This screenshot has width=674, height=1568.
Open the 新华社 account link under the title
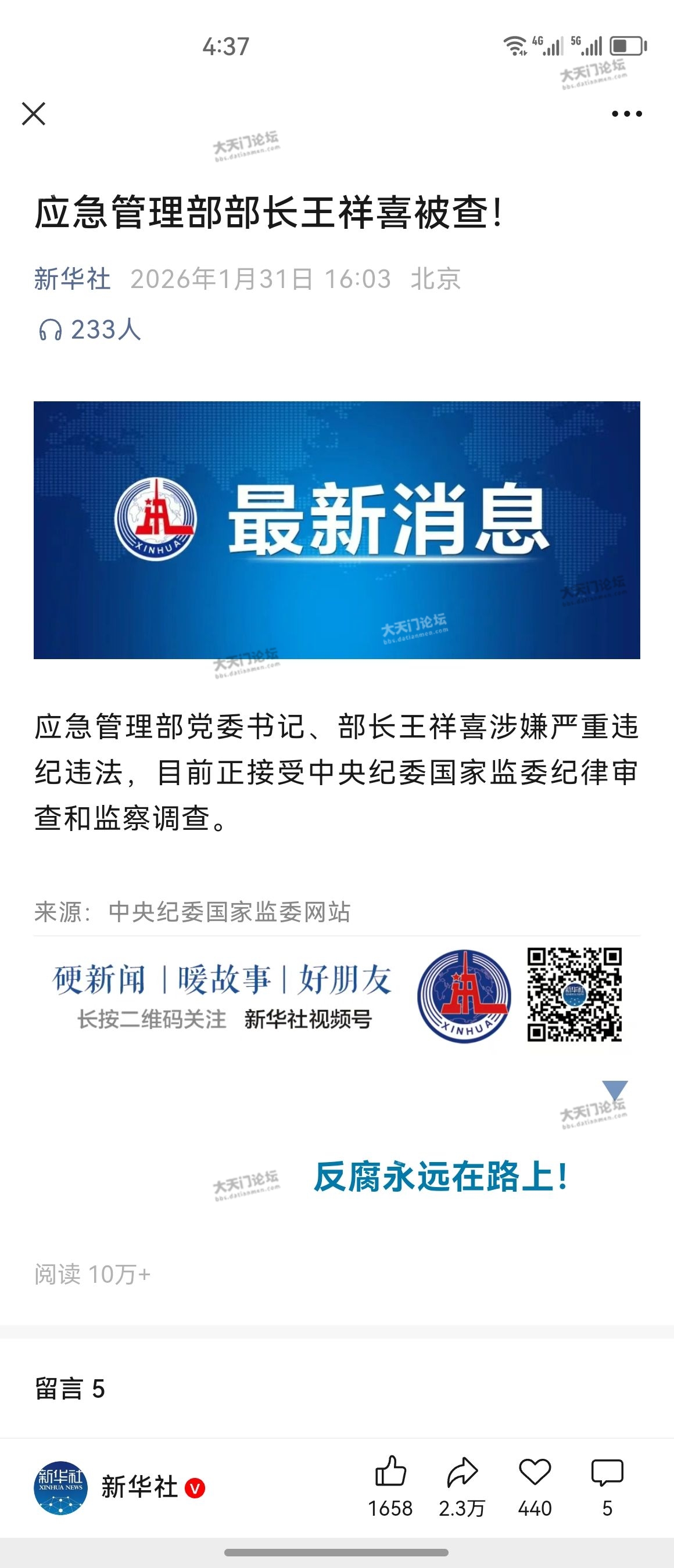click(x=72, y=279)
